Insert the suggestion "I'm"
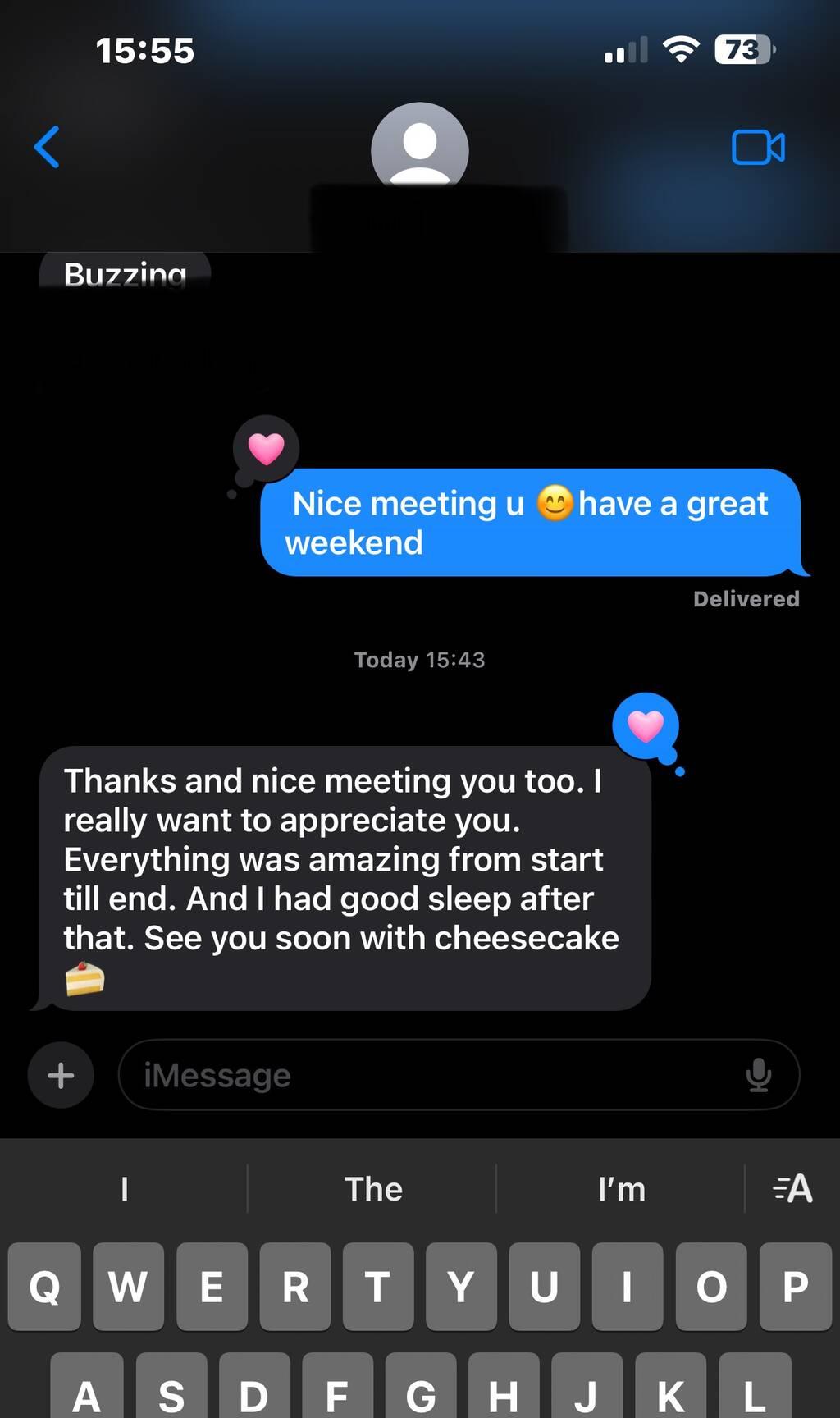Screen dimensions: 840x1418 [x=621, y=1189]
